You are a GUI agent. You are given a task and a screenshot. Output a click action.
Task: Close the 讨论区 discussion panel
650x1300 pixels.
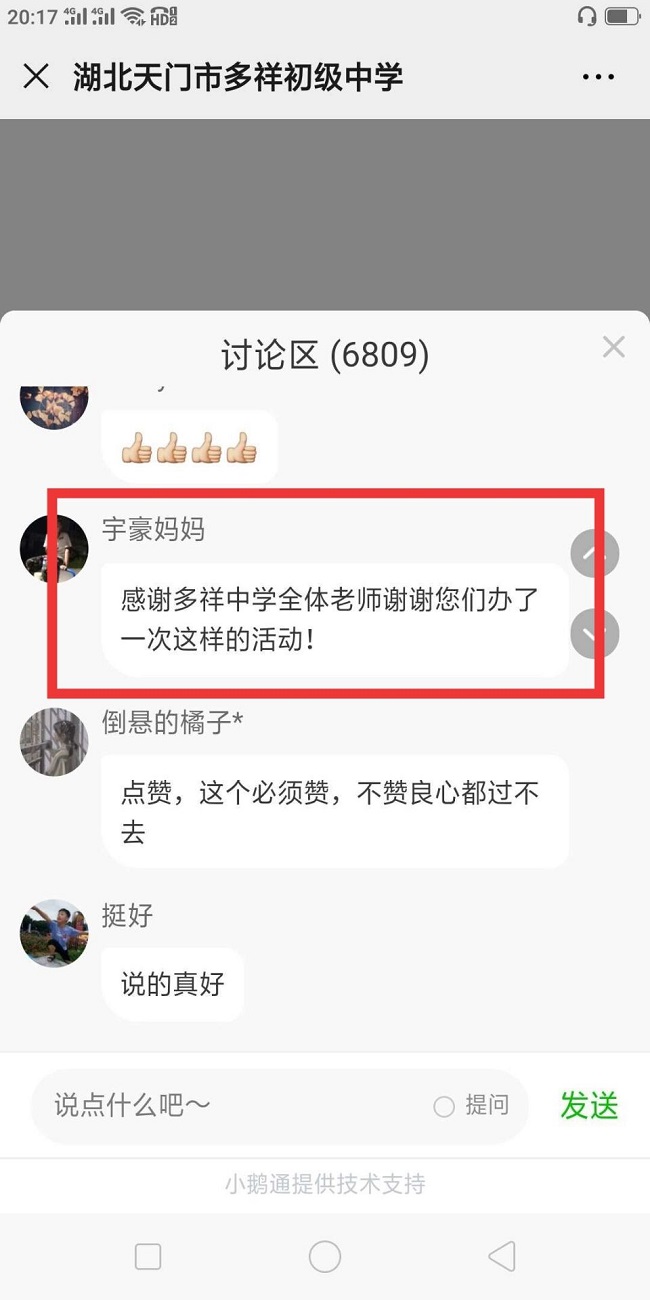(613, 347)
